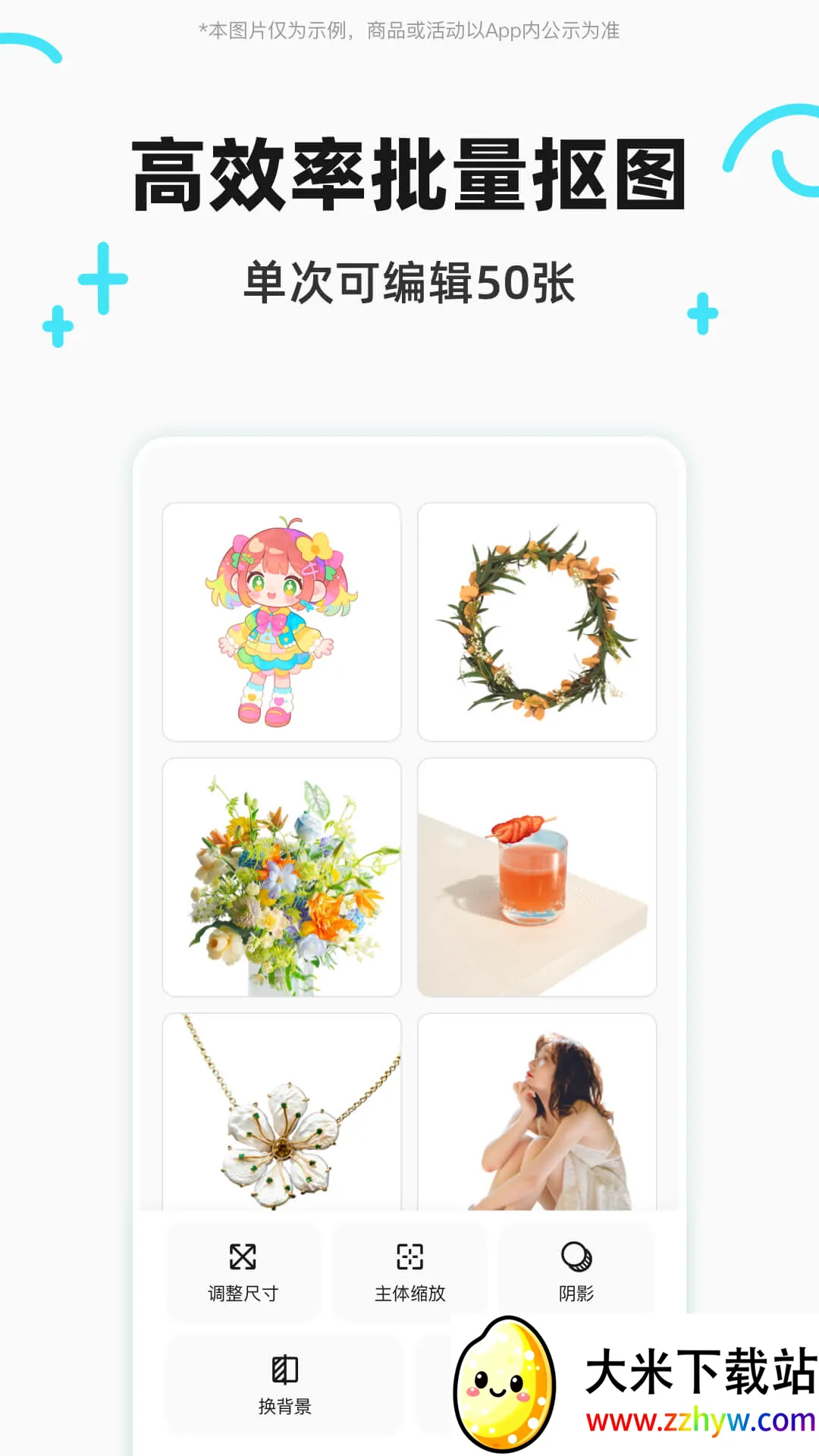Click the 高效率批量抠图 headline text
Image resolution: width=819 pixels, height=1456 pixels.
409,173
